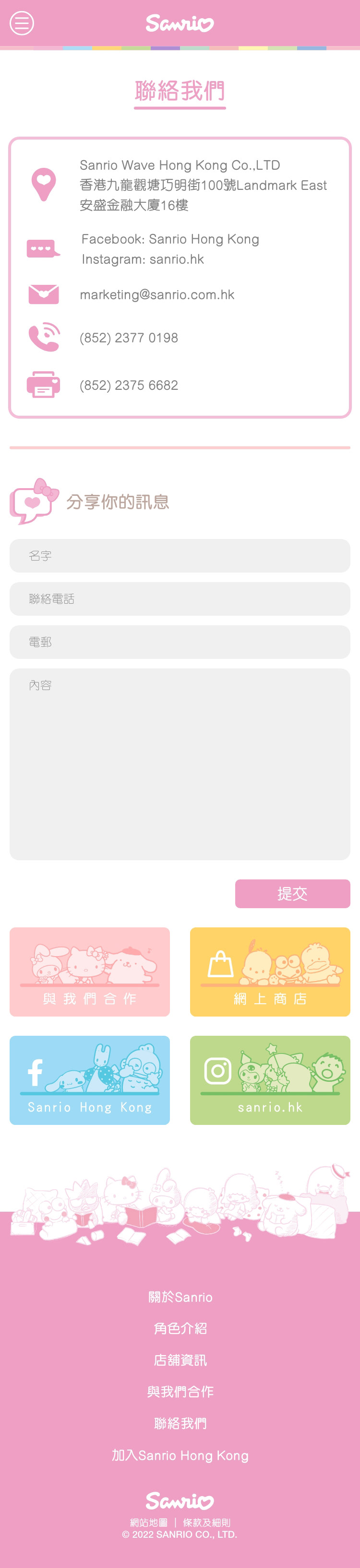The width and height of the screenshot is (360, 1568).
Task: Visit the 網上商店 online shop card
Action: pos(270,971)
